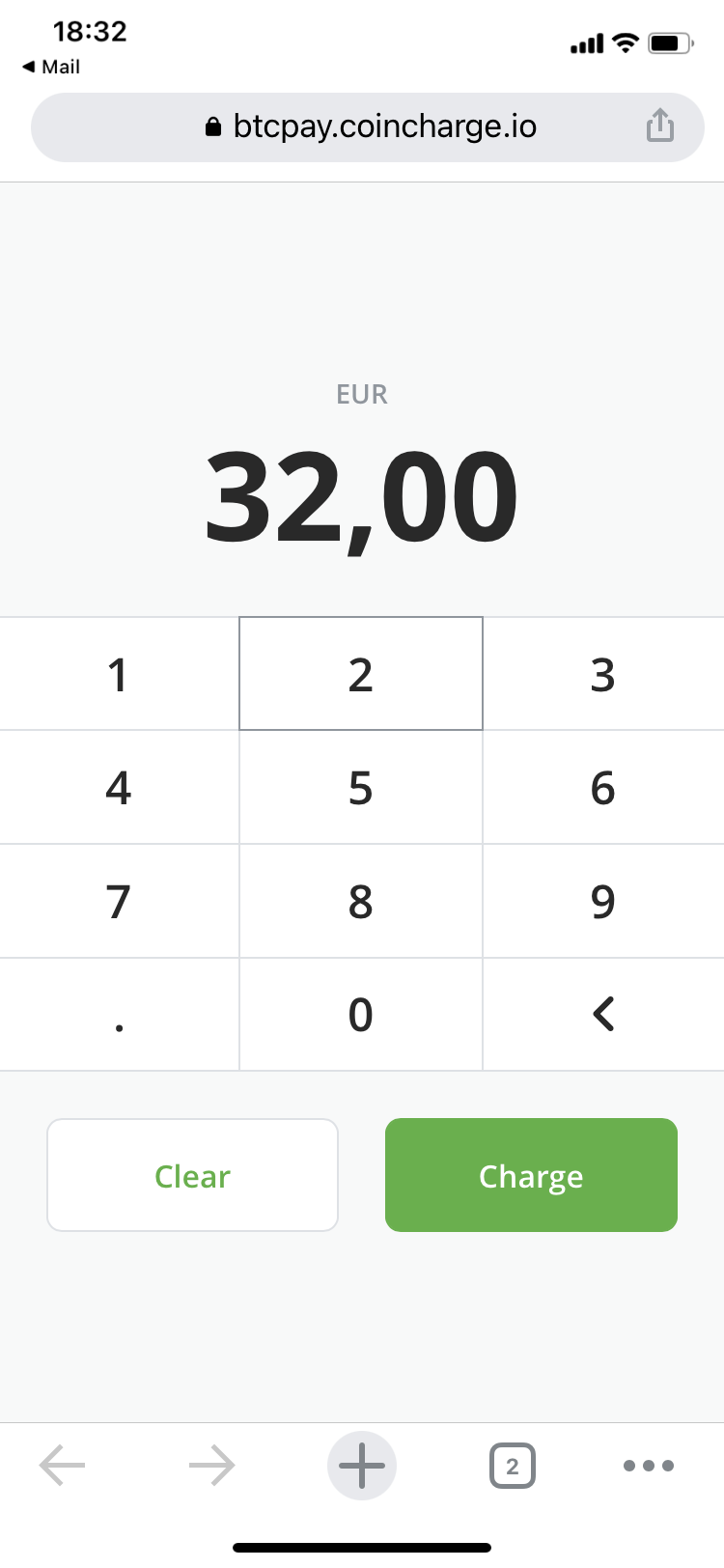Tap the digit 1 key

point(119,674)
